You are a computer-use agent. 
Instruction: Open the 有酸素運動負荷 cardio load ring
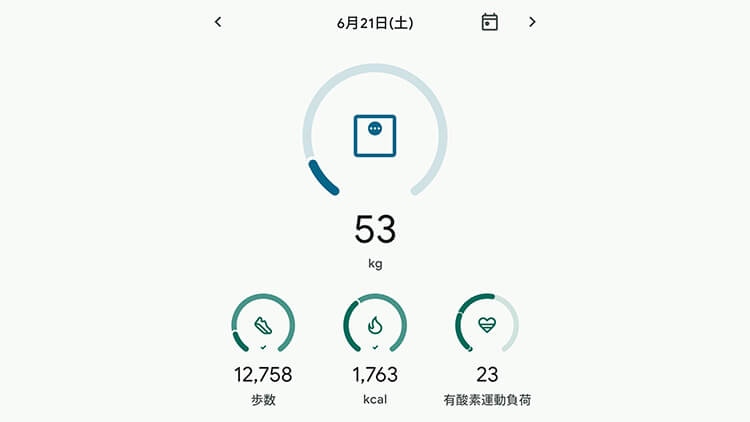pos(487,326)
